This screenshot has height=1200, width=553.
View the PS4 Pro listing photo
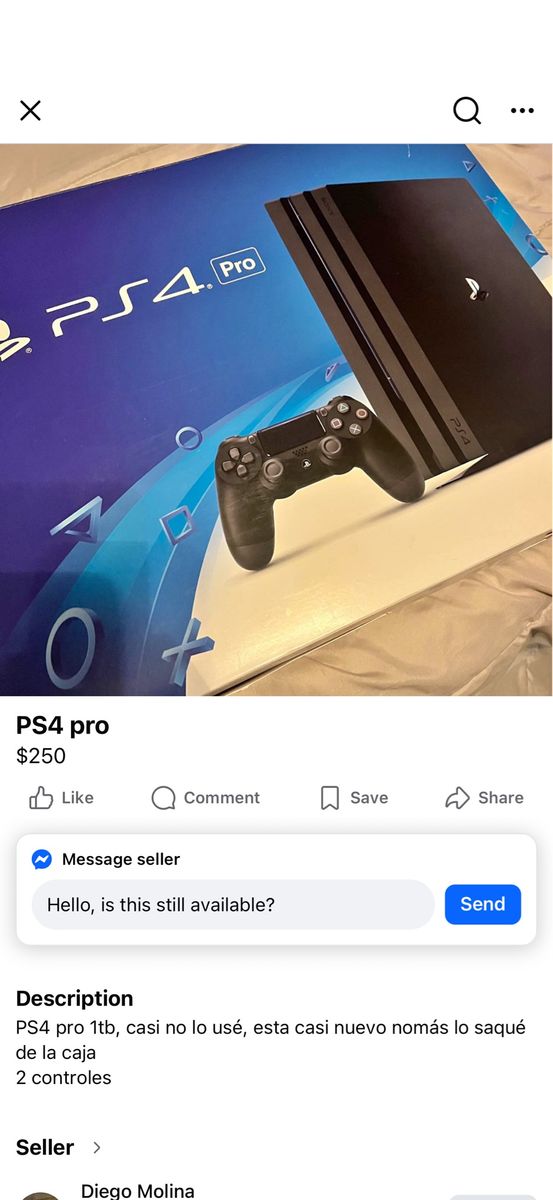(x=276, y=420)
